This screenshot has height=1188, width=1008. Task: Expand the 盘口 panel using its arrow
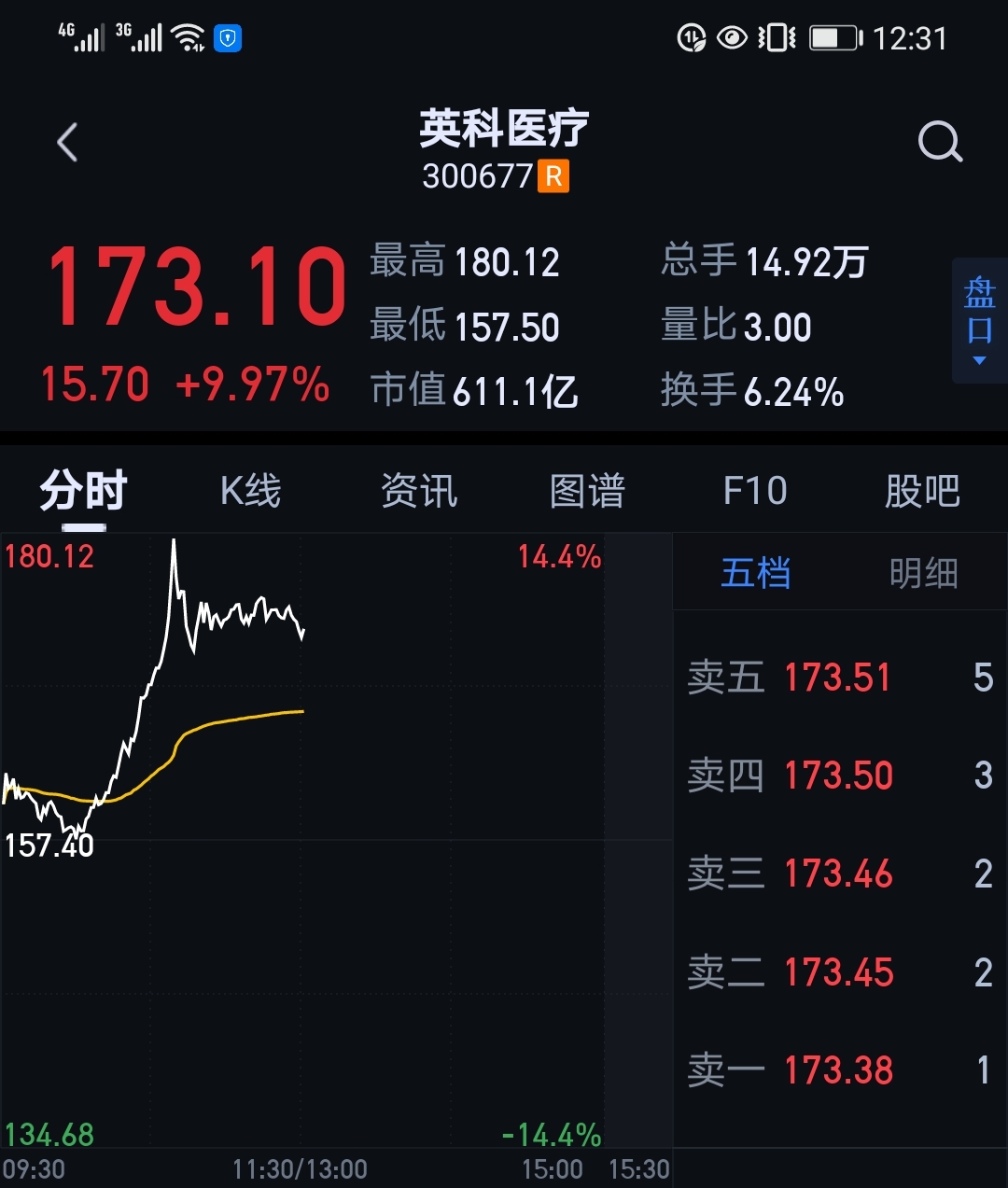click(x=977, y=359)
